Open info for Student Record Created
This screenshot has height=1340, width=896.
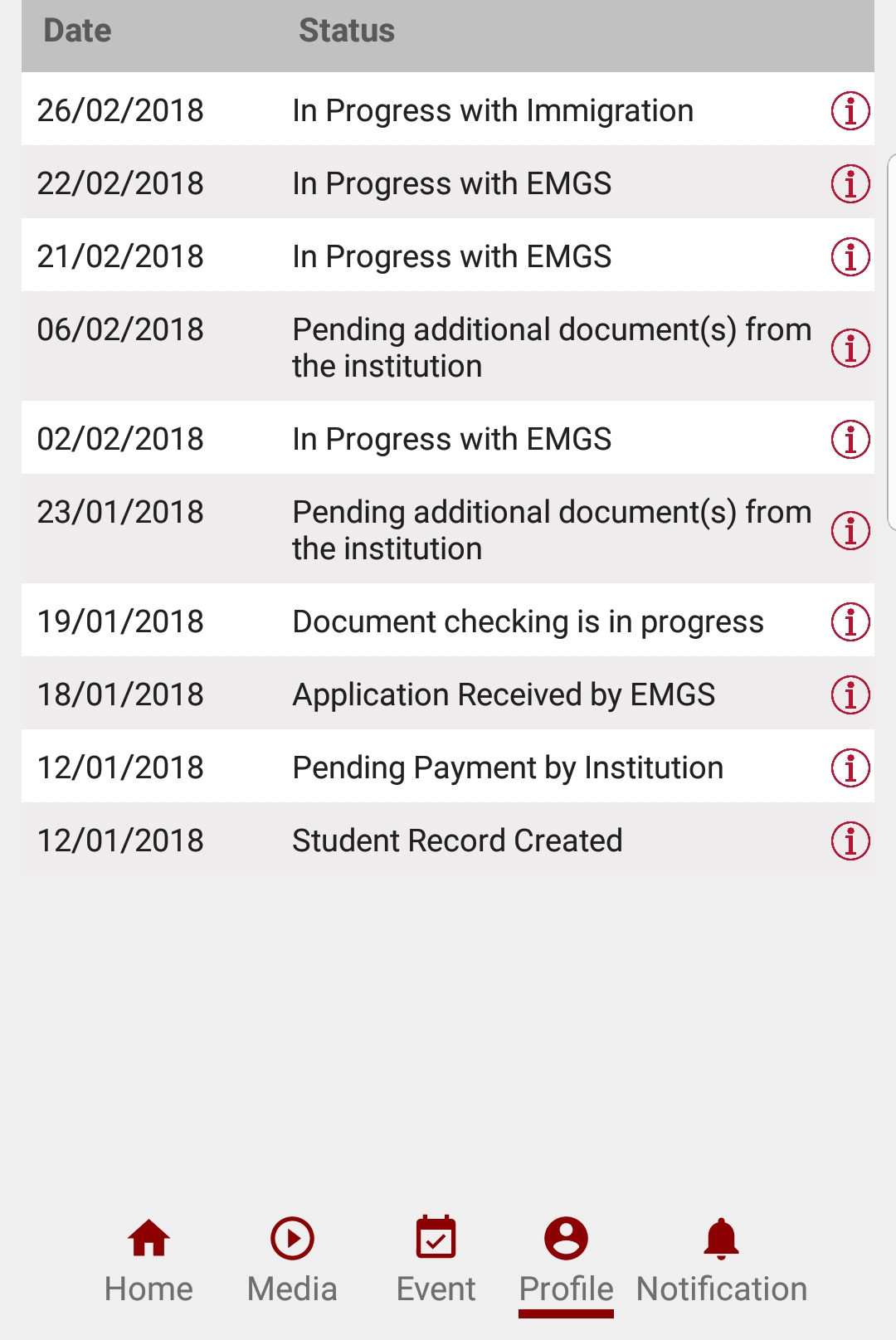[x=850, y=841]
